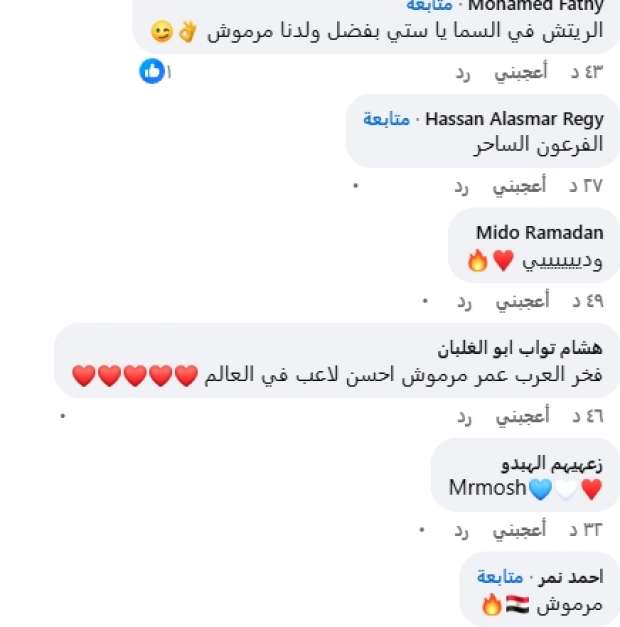Reply to the Mrmosh comment
The image size is (620, 627).
[x=462, y=529]
